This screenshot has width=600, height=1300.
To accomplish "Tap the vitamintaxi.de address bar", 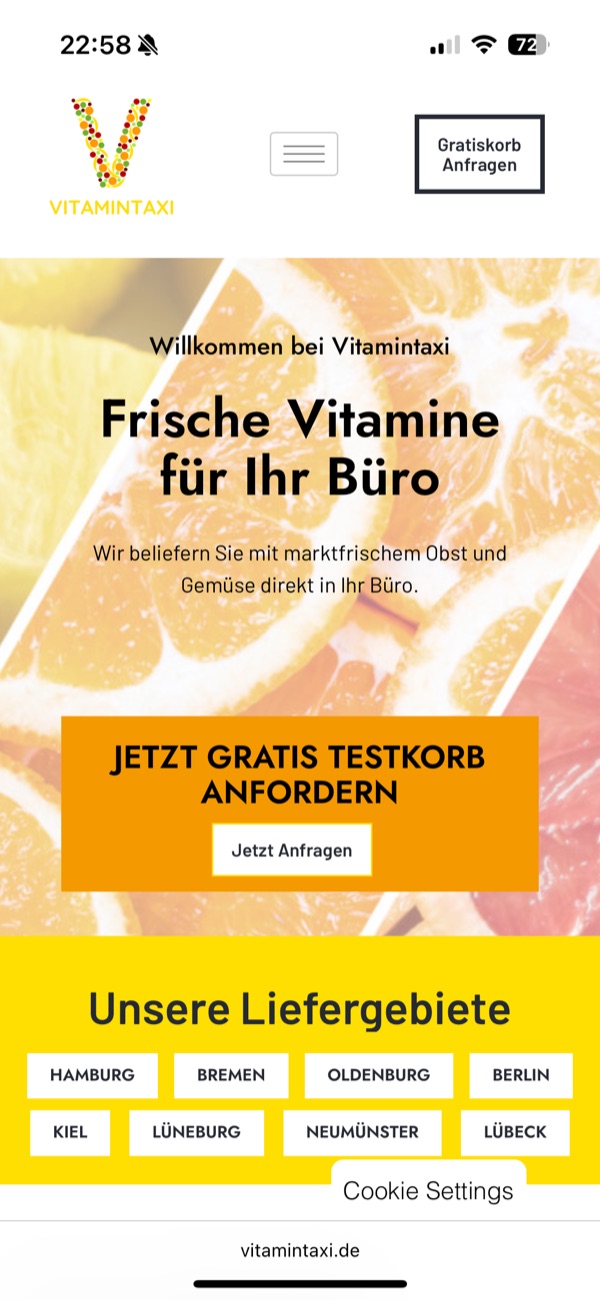I will click(300, 1250).
